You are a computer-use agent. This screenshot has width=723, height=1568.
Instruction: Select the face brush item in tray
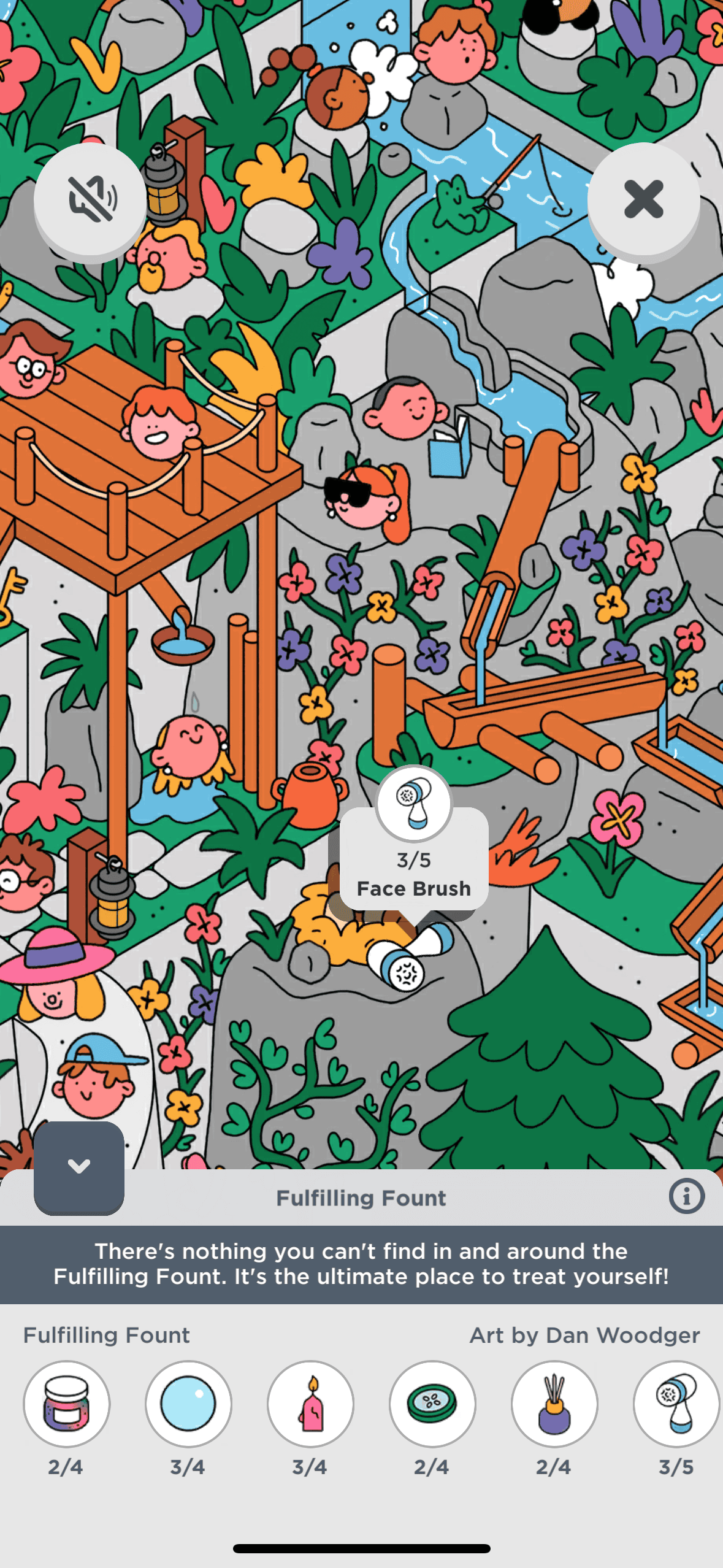[676, 1404]
